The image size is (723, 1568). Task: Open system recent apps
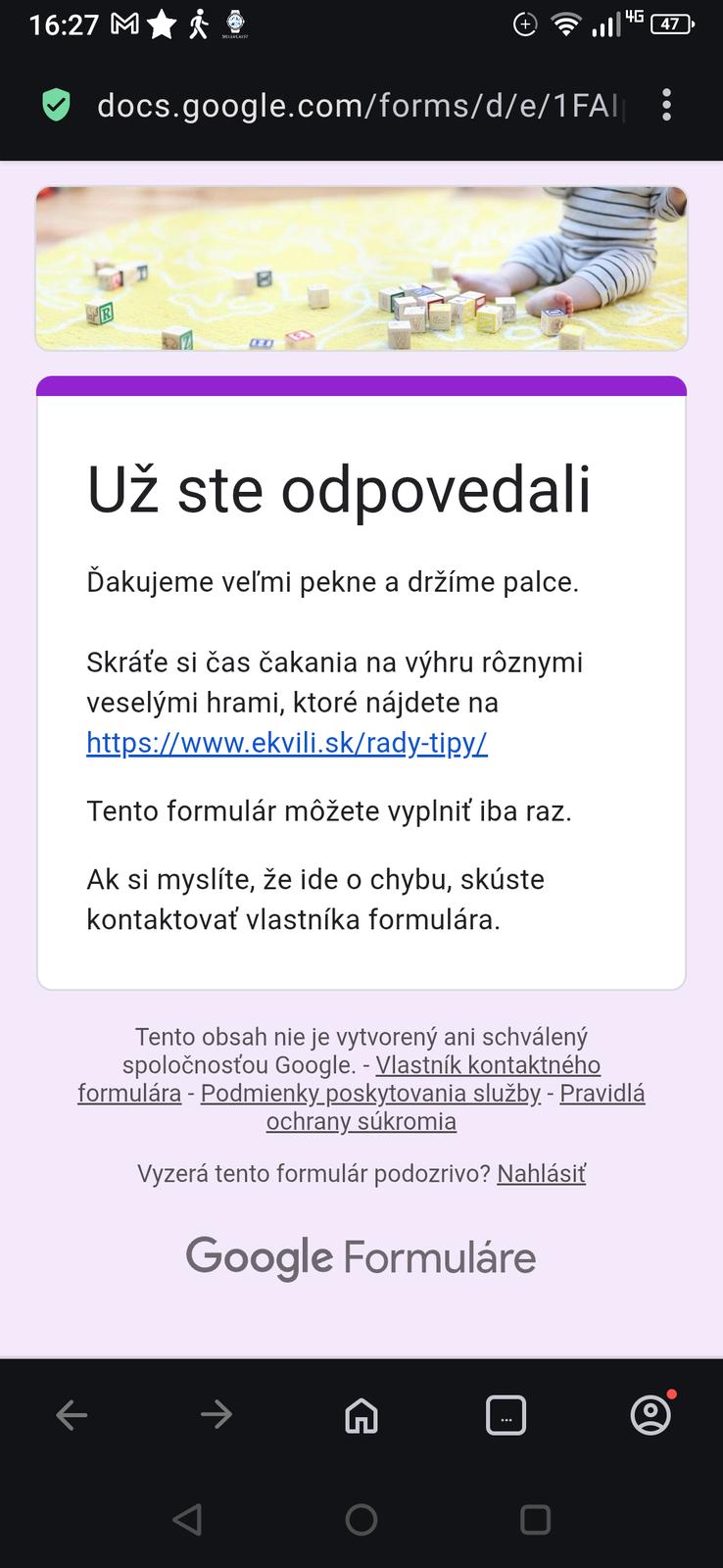pos(535,1520)
